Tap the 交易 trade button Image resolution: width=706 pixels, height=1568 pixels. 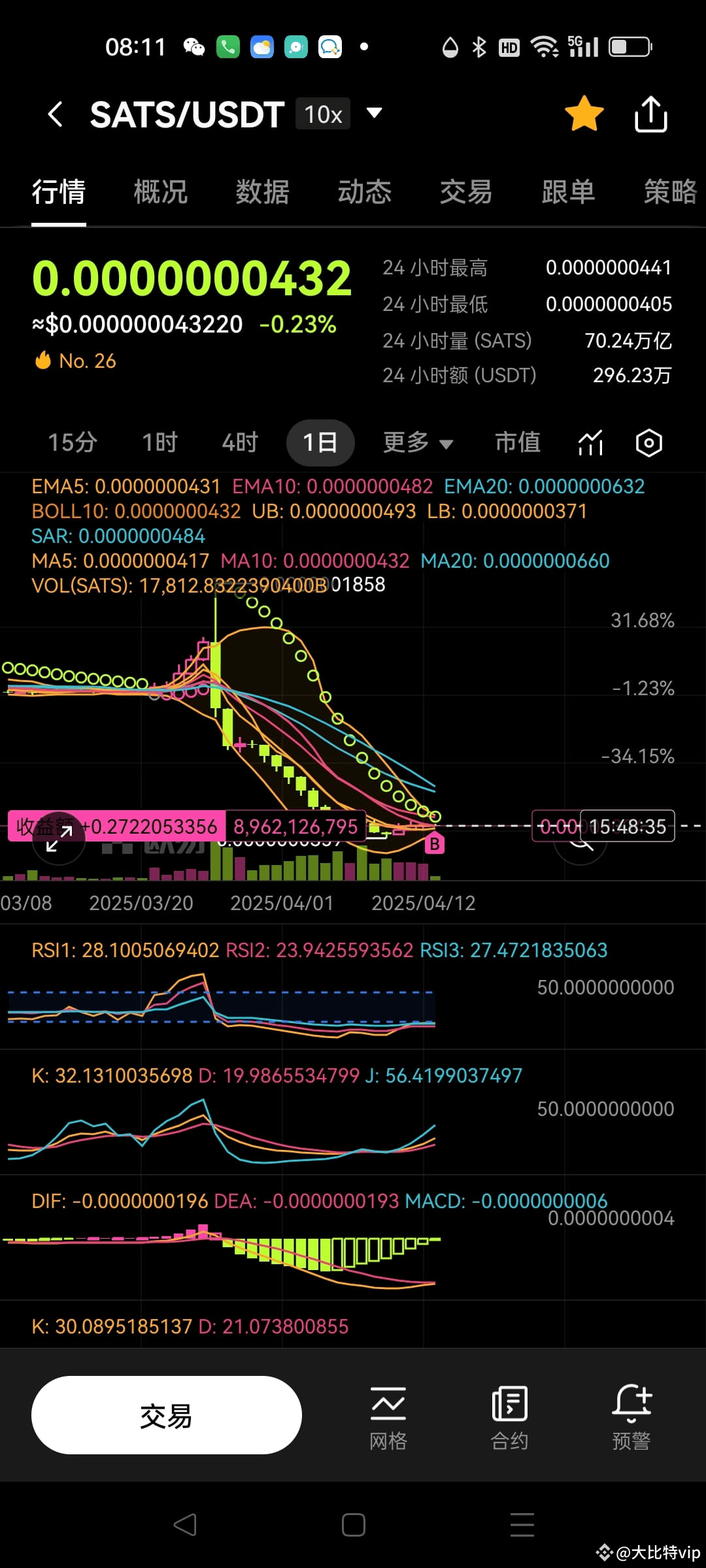point(167,1414)
